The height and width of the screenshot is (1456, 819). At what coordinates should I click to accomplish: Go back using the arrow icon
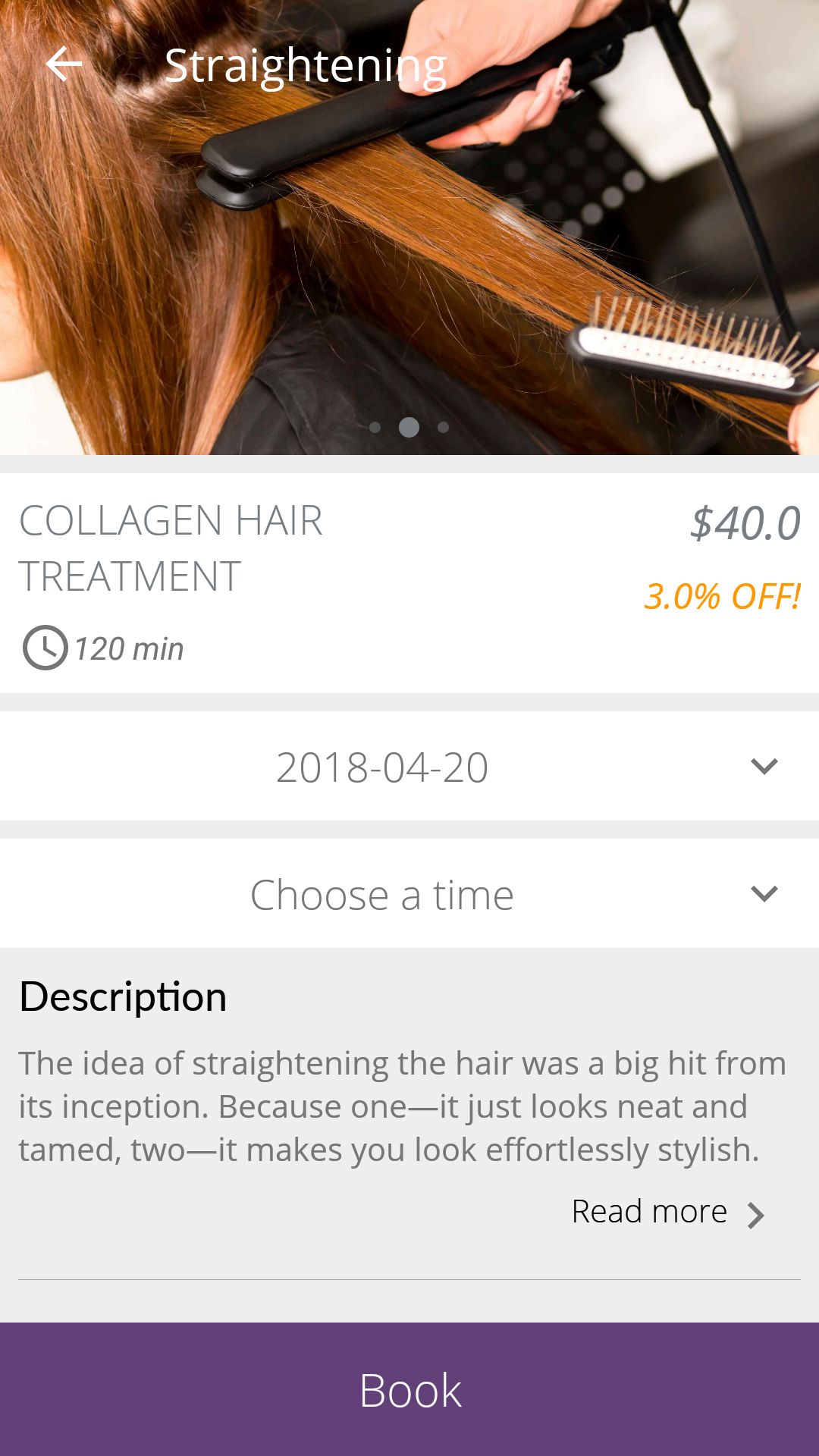click(x=64, y=64)
